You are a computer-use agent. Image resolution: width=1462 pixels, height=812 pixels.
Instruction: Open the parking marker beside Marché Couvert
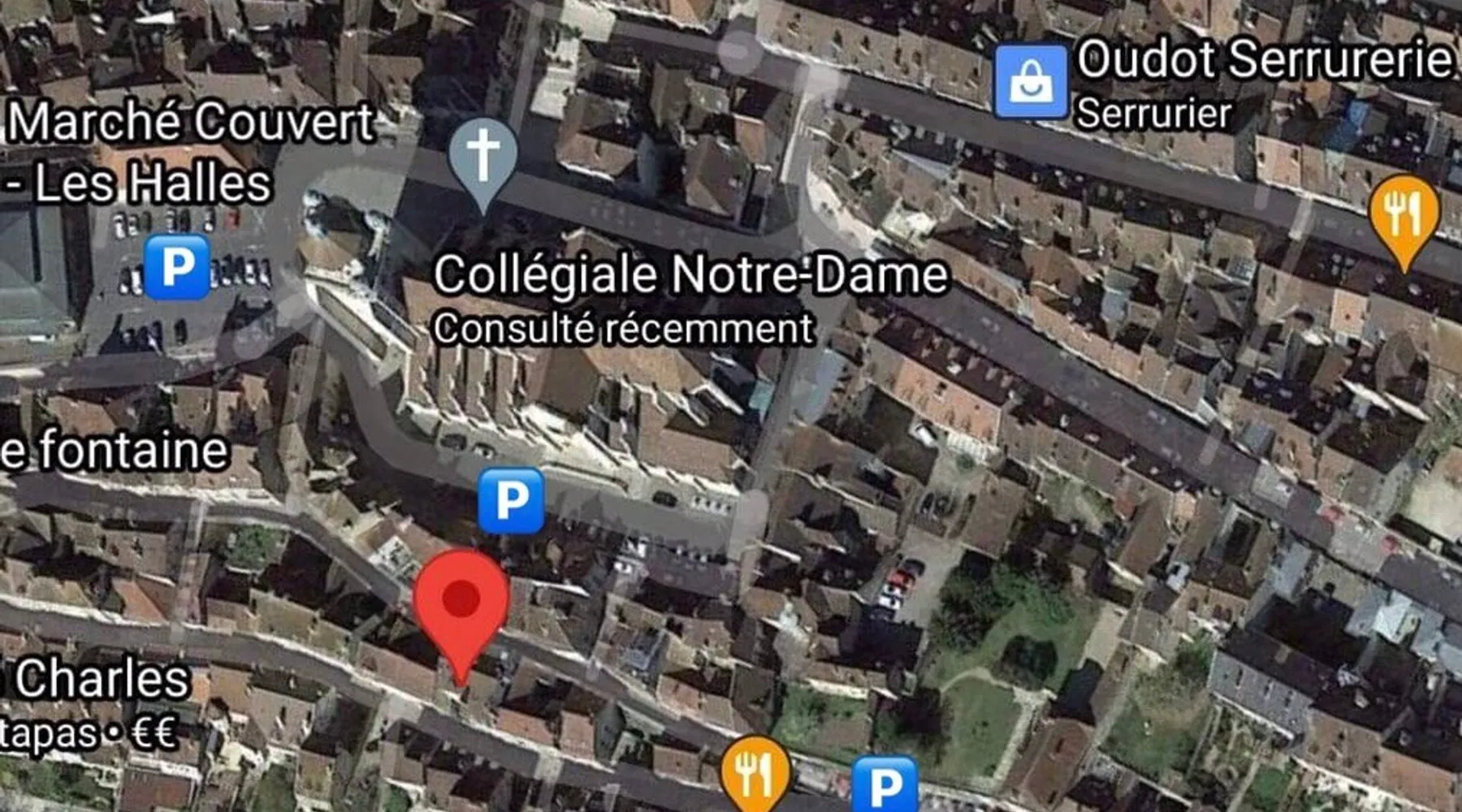click(177, 266)
